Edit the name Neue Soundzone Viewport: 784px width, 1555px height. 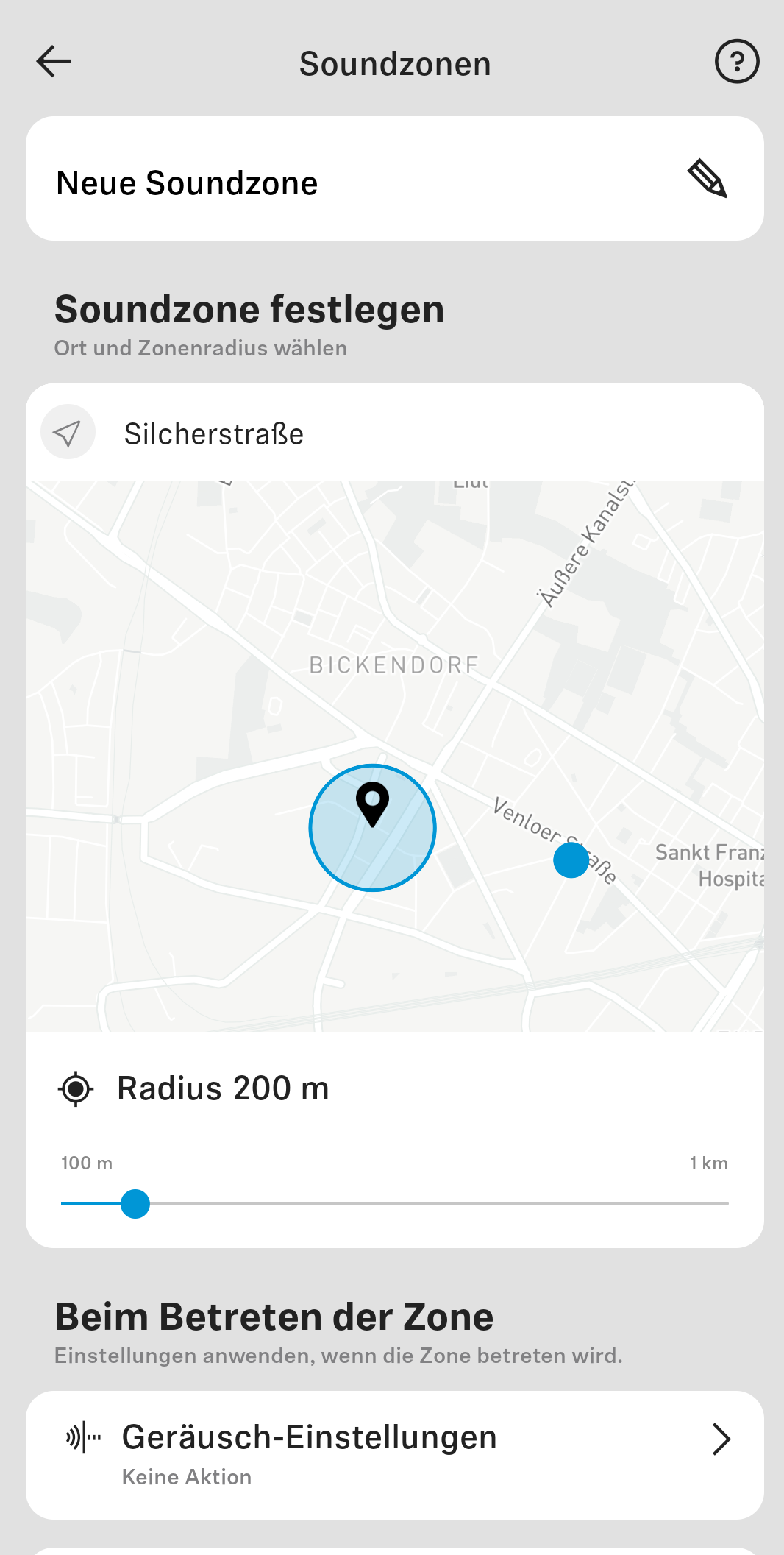click(187, 183)
